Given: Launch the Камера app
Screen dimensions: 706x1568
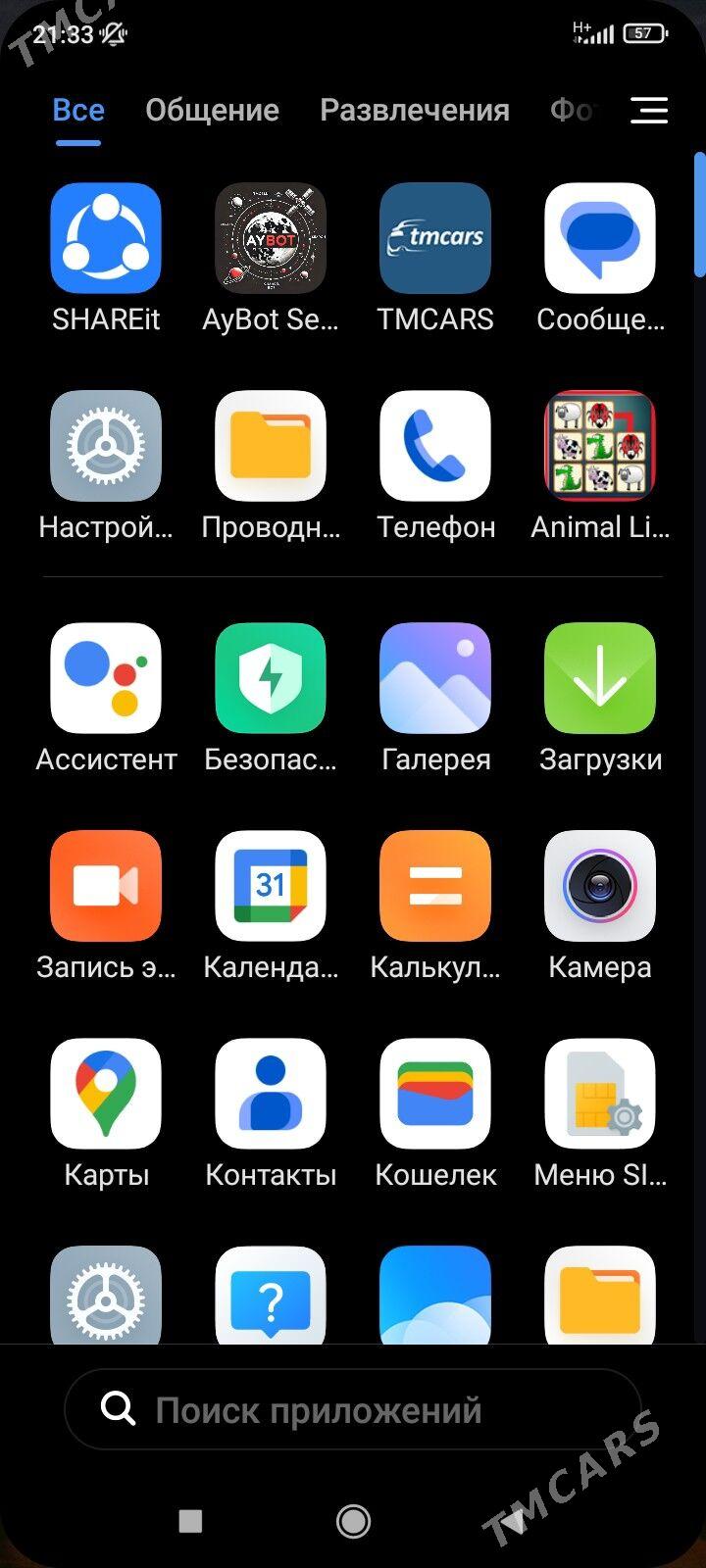Looking at the screenshot, I should point(600,886).
